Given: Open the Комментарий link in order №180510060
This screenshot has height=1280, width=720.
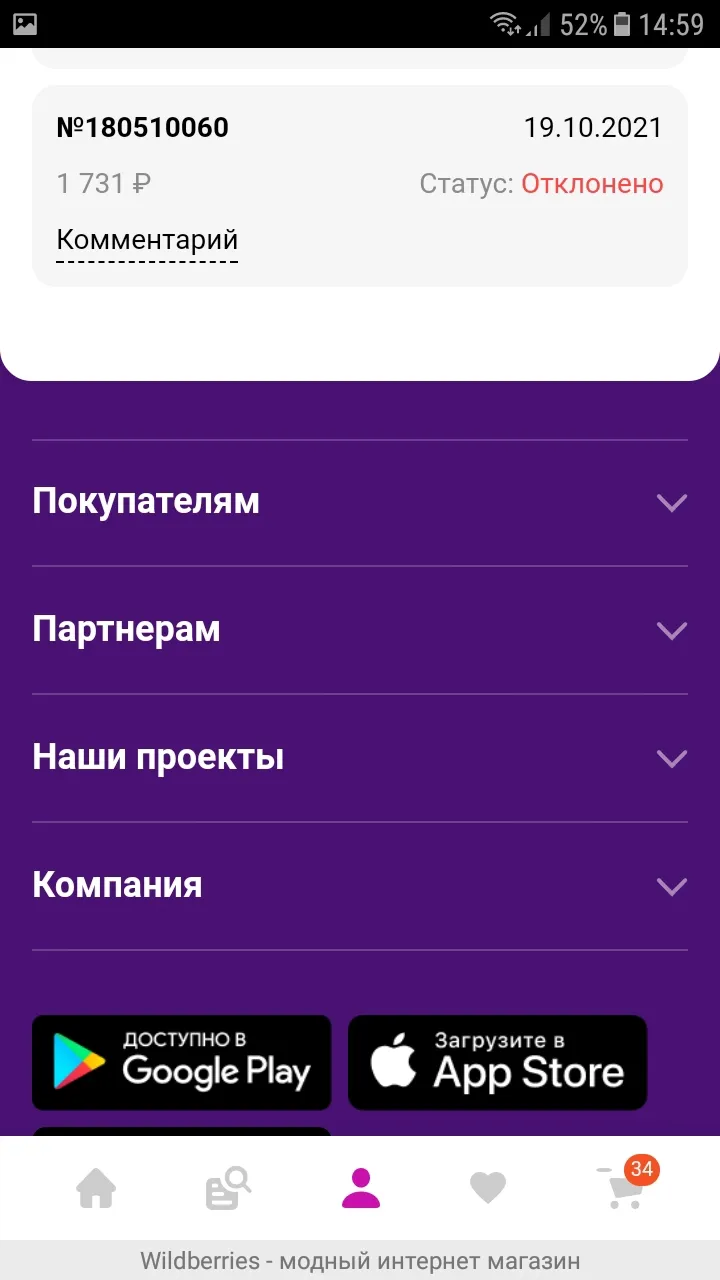Looking at the screenshot, I should tap(147, 240).
